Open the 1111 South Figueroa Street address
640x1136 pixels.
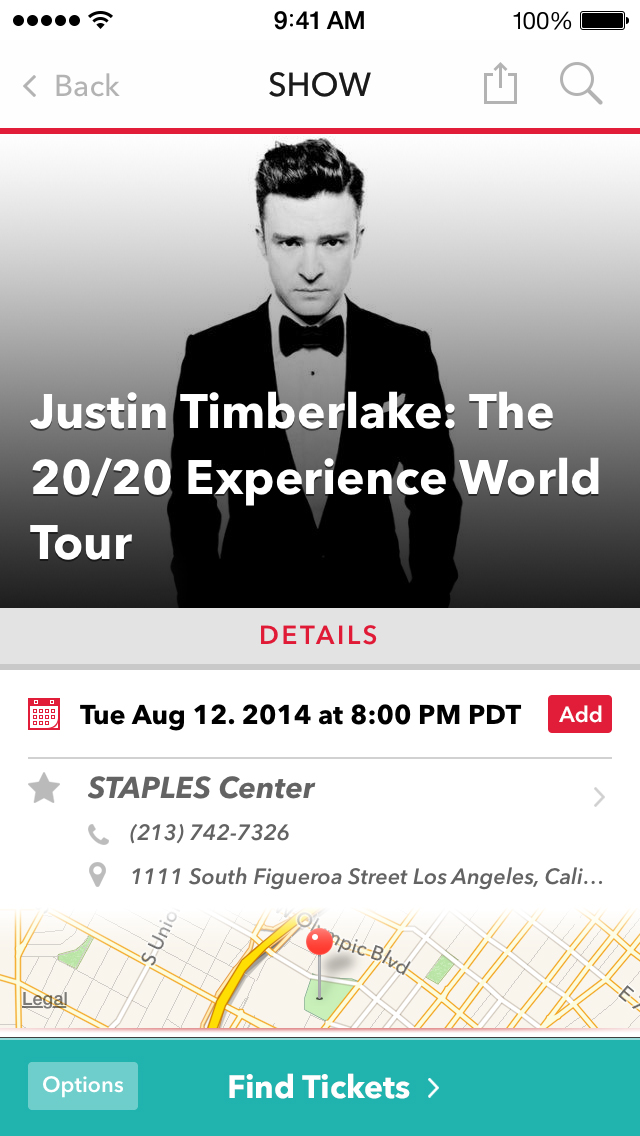point(366,877)
